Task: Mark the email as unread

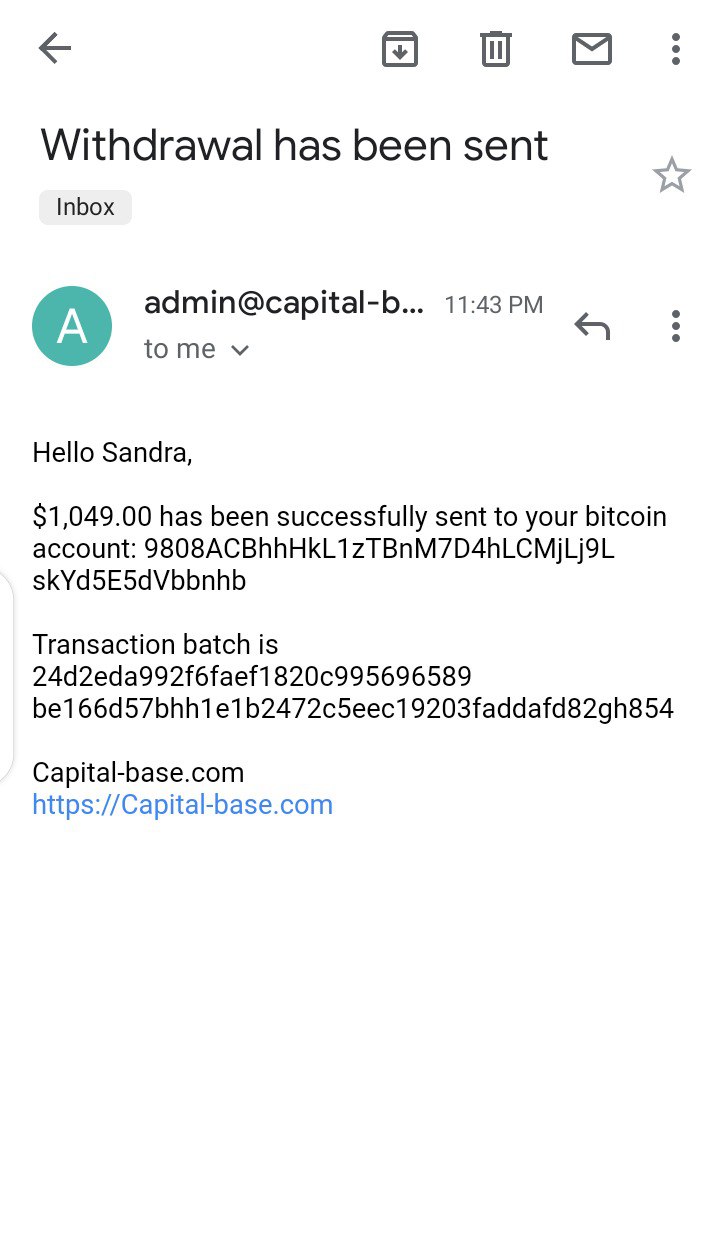Action: [591, 48]
